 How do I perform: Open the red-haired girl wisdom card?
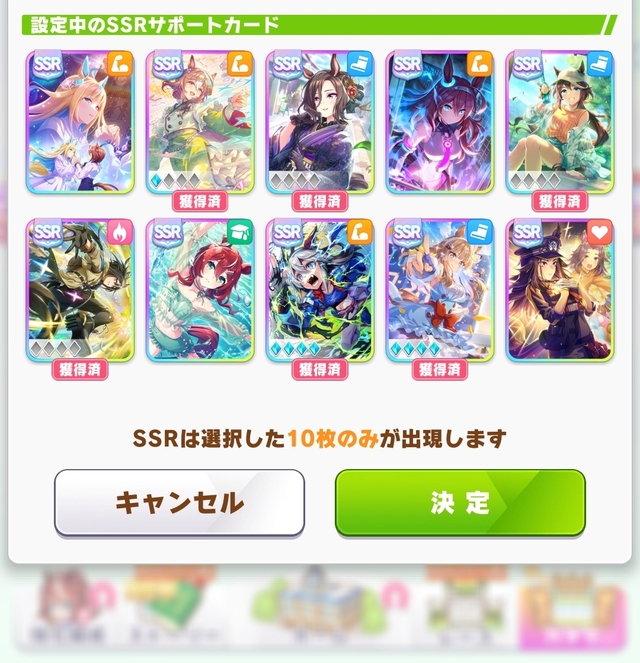(x=200, y=290)
